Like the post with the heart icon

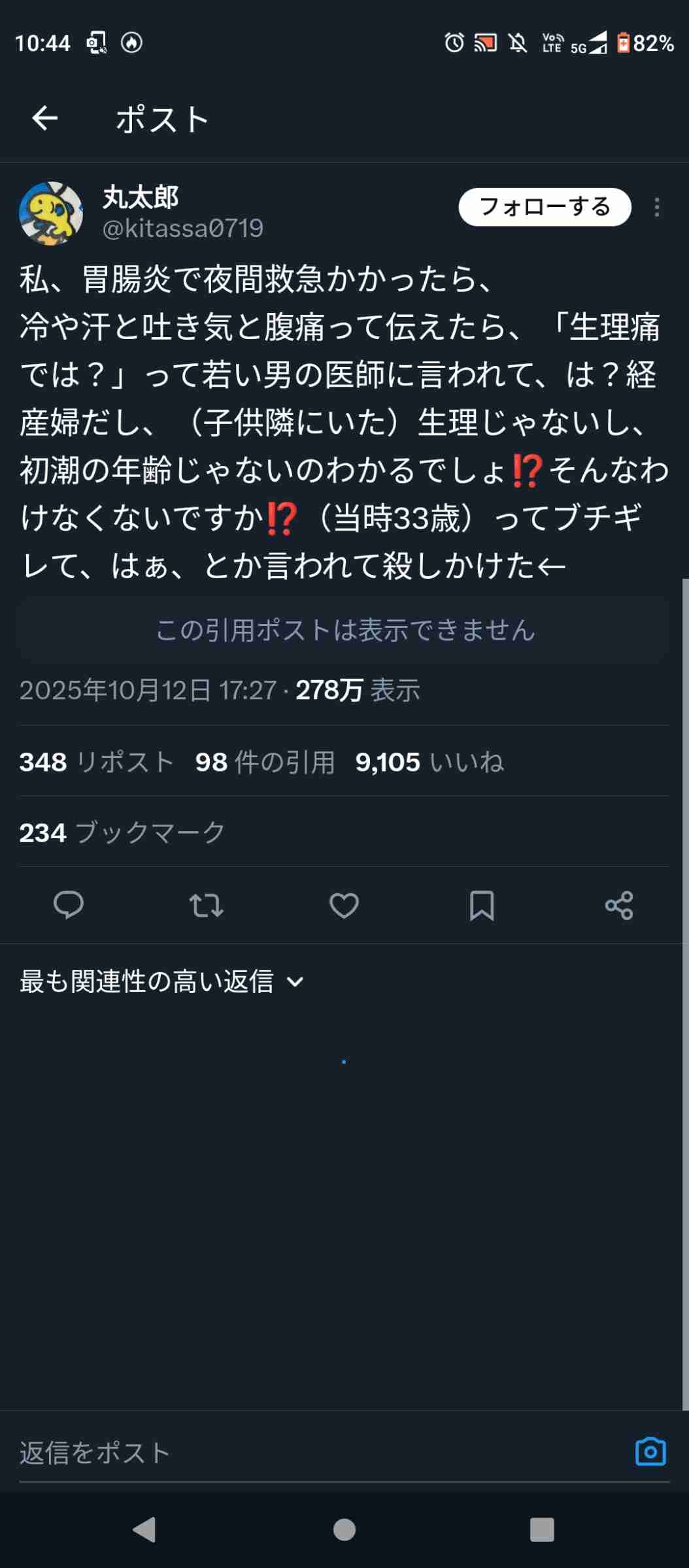(x=344, y=905)
